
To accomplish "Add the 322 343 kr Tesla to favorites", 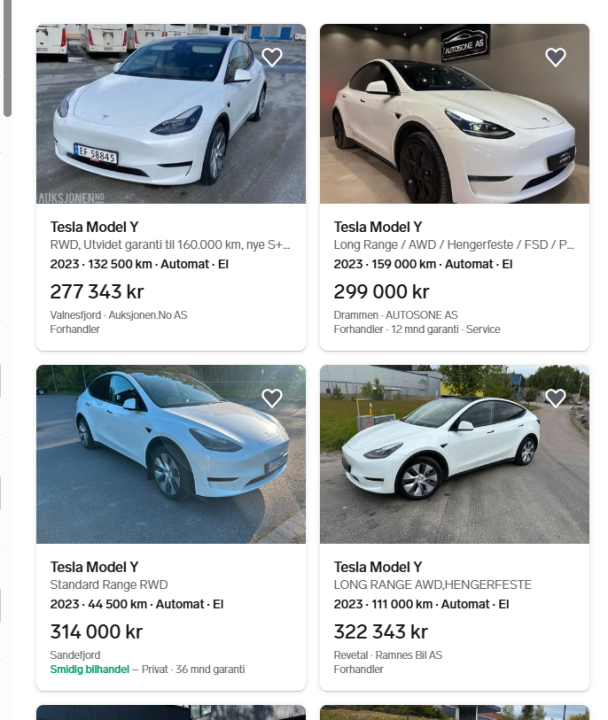I will (x=556, y=398).
